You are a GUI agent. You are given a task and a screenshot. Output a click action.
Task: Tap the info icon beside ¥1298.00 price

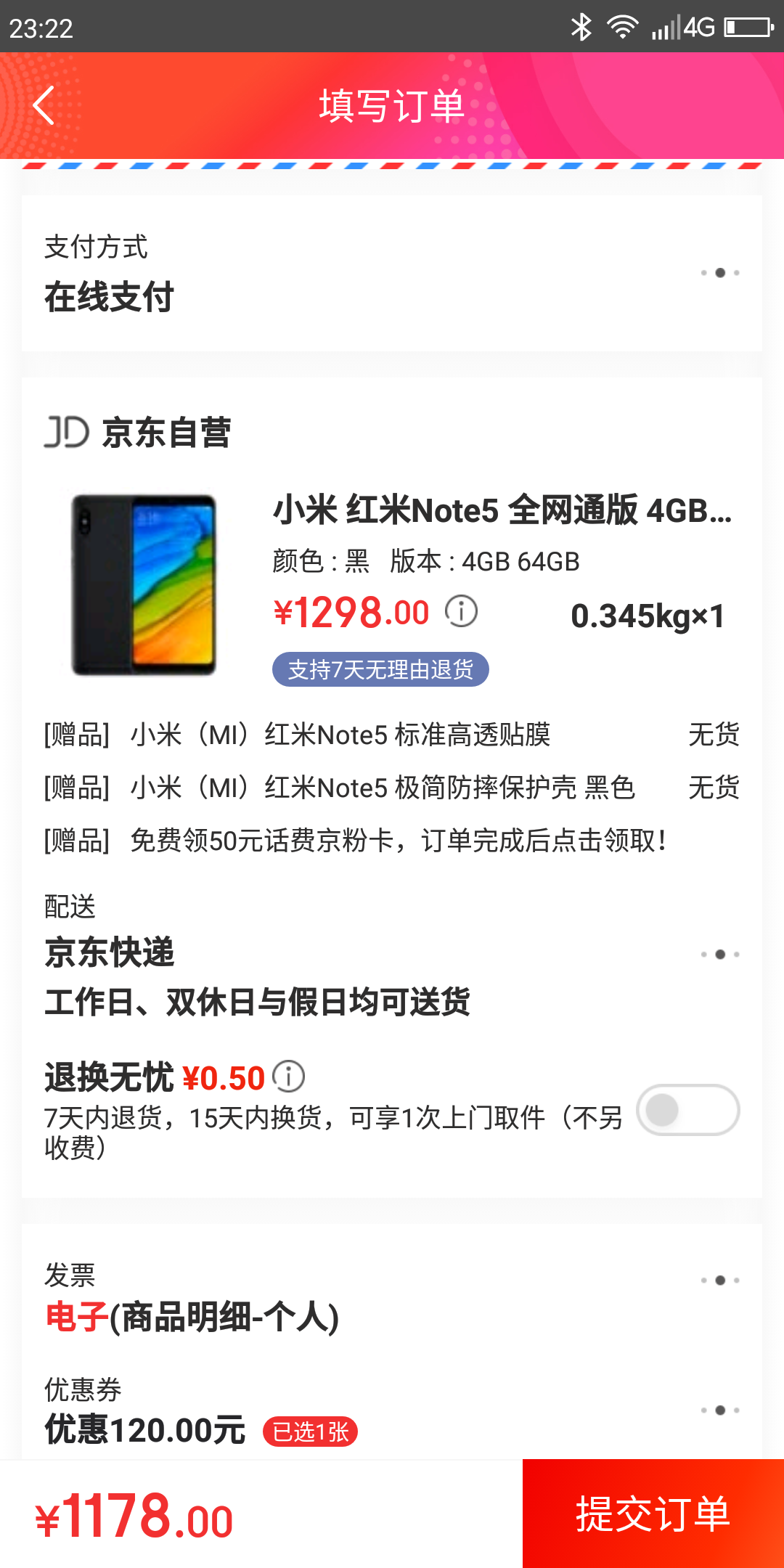pyautogui.click(x=461, y=611)
